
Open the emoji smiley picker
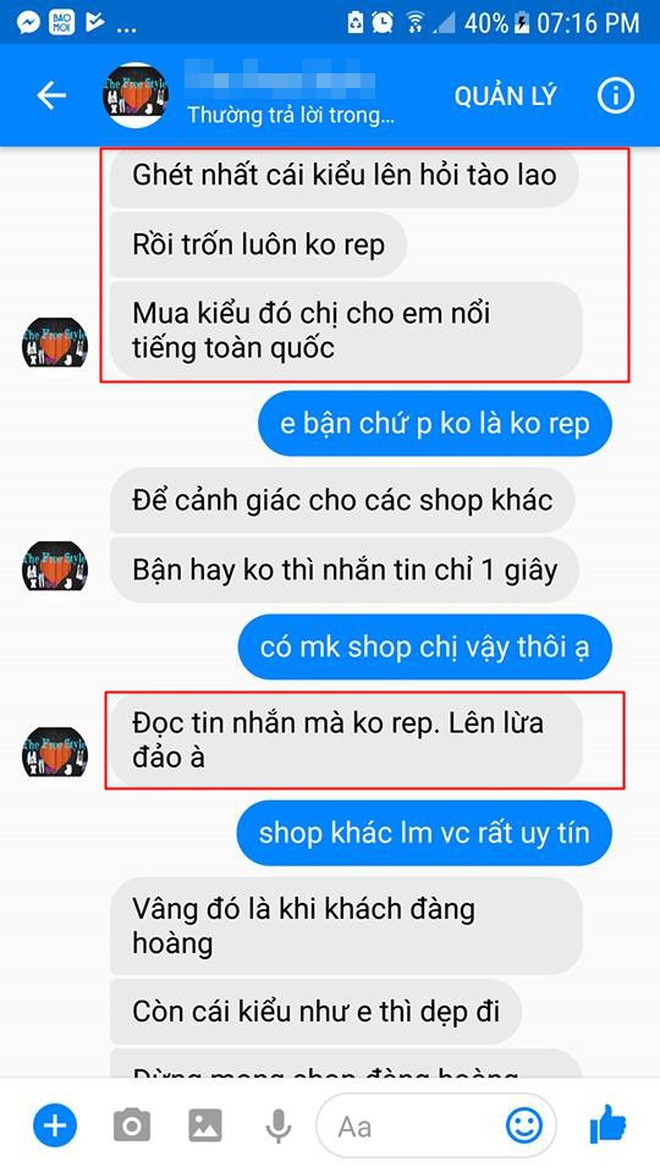524,1125
